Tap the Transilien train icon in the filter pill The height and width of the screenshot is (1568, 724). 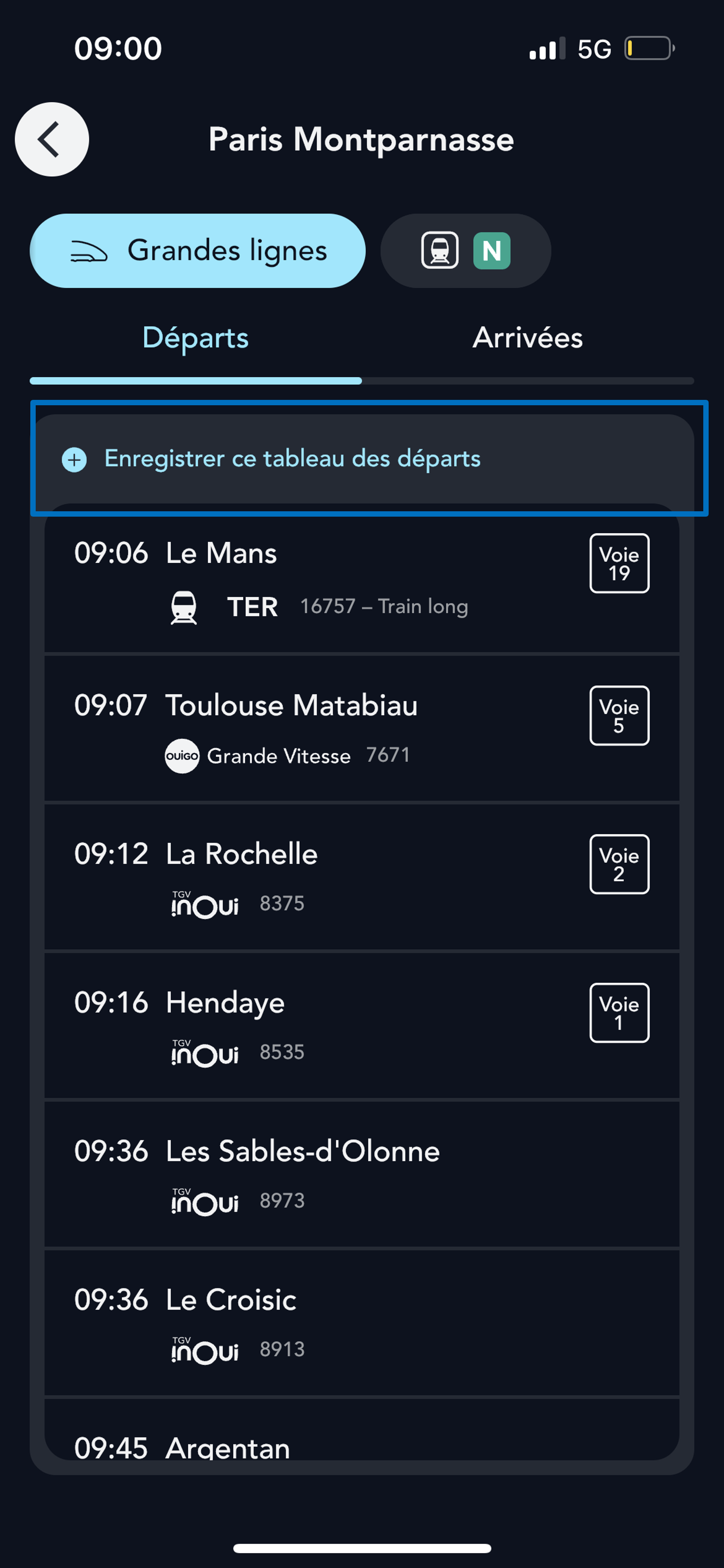point(440,250)
